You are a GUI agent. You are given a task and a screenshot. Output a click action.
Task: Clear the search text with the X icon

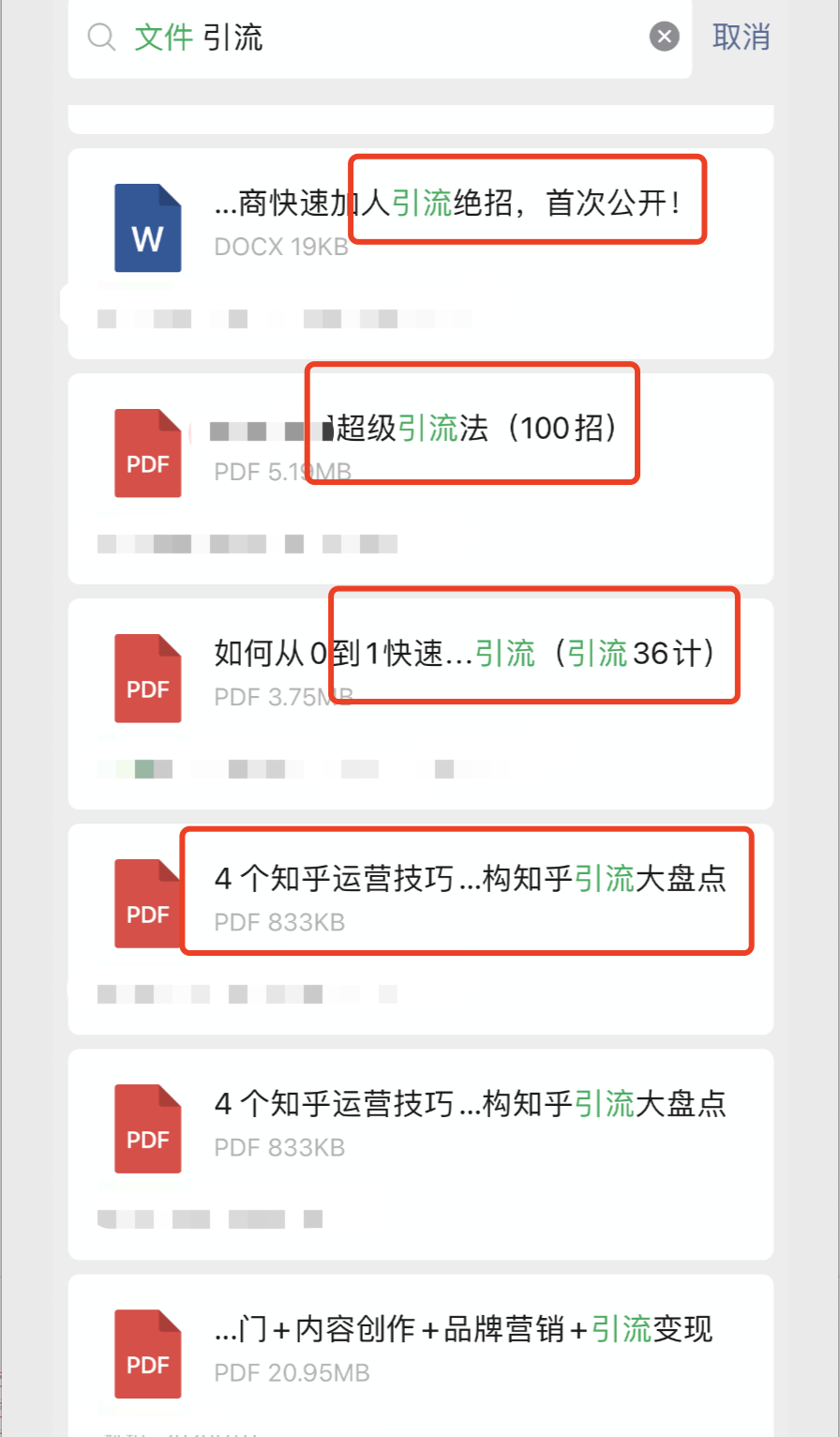click(664, 38)
